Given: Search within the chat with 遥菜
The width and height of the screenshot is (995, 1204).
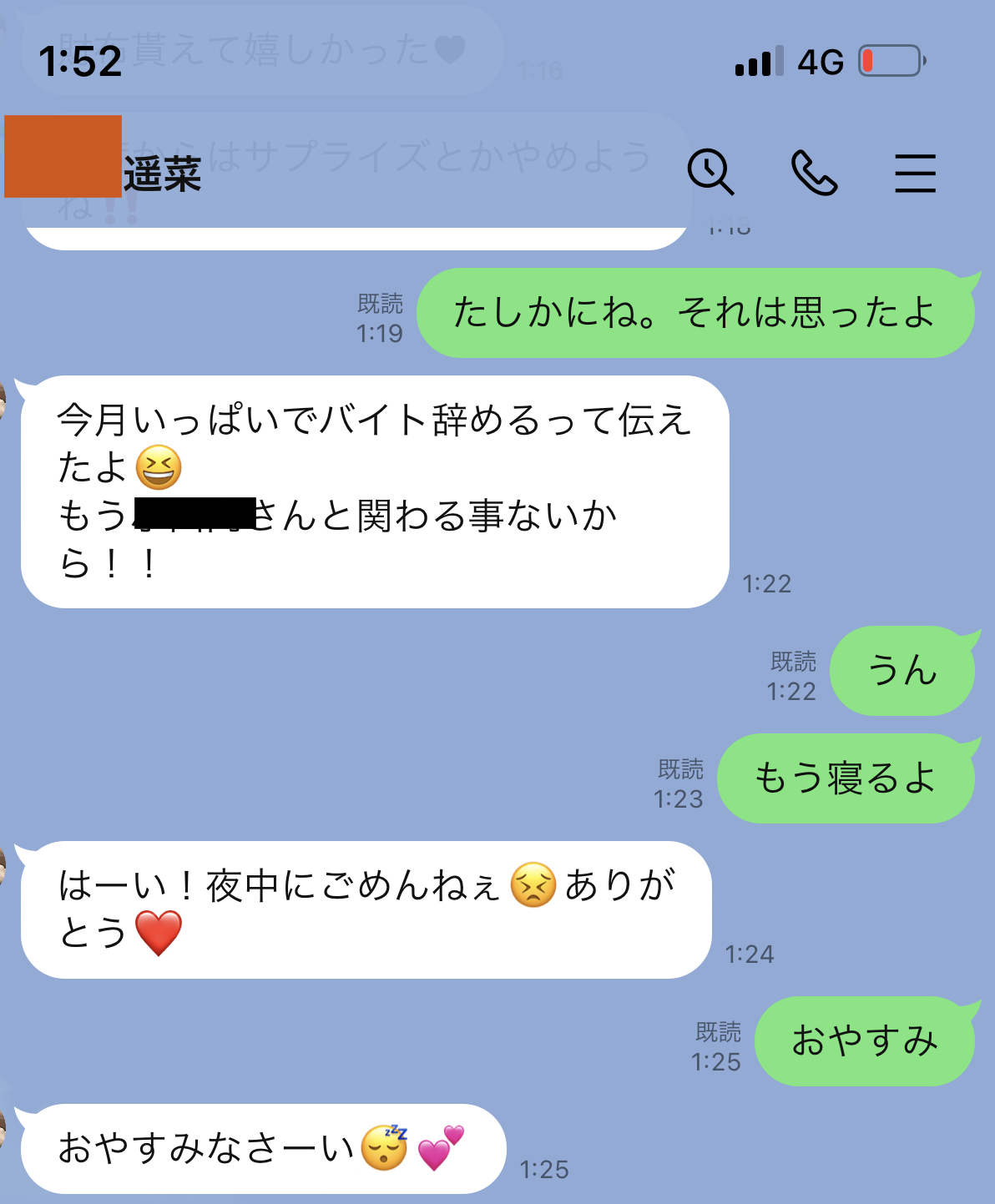Looking at the screenshot, I should coord(710,173).
